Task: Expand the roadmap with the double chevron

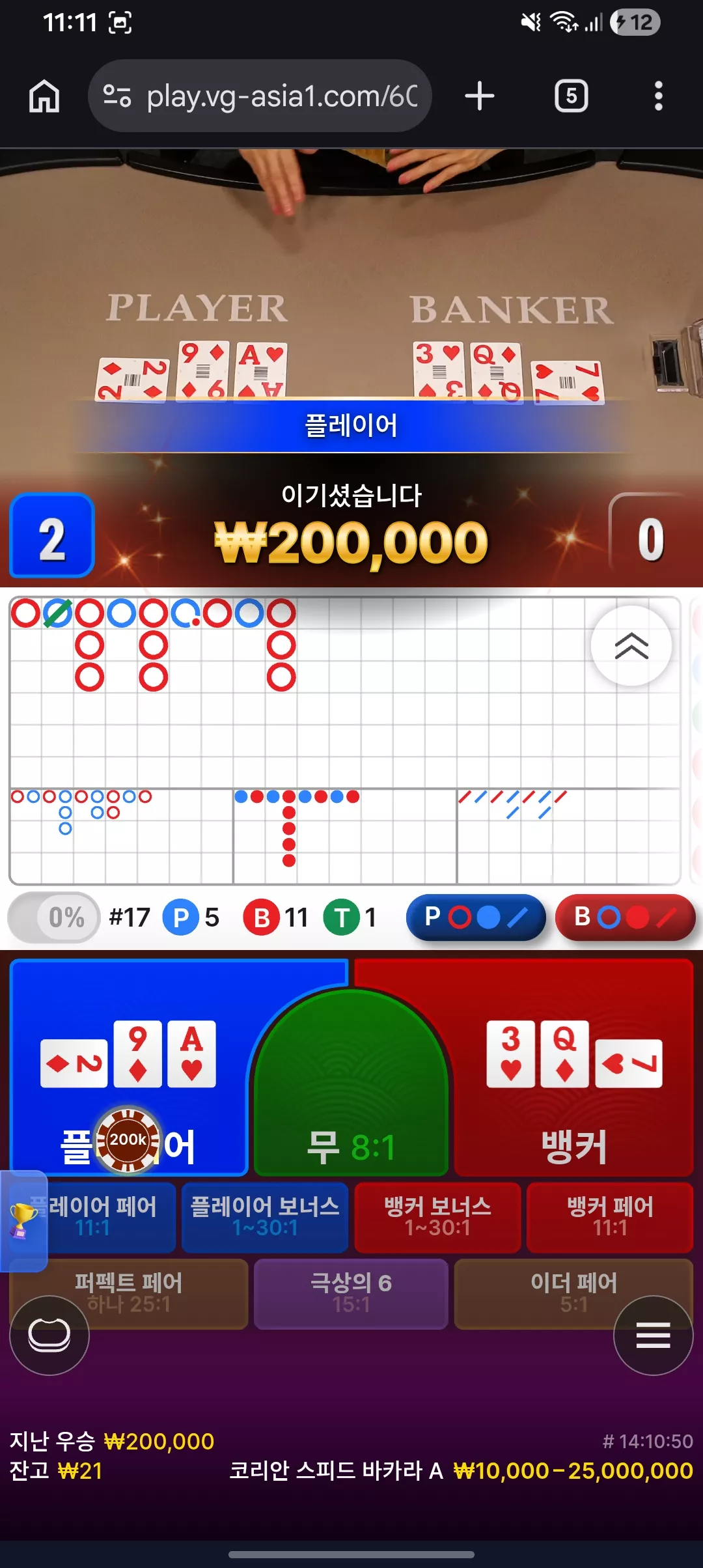Action: 631,645
